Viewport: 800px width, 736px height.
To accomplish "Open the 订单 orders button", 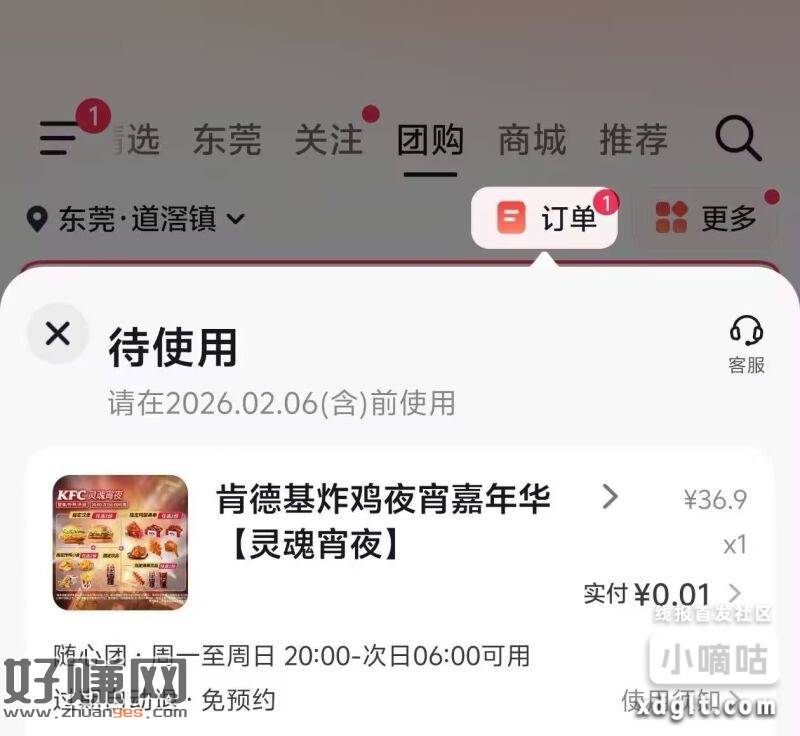I will pyautogui.click(x=546, y=218).
